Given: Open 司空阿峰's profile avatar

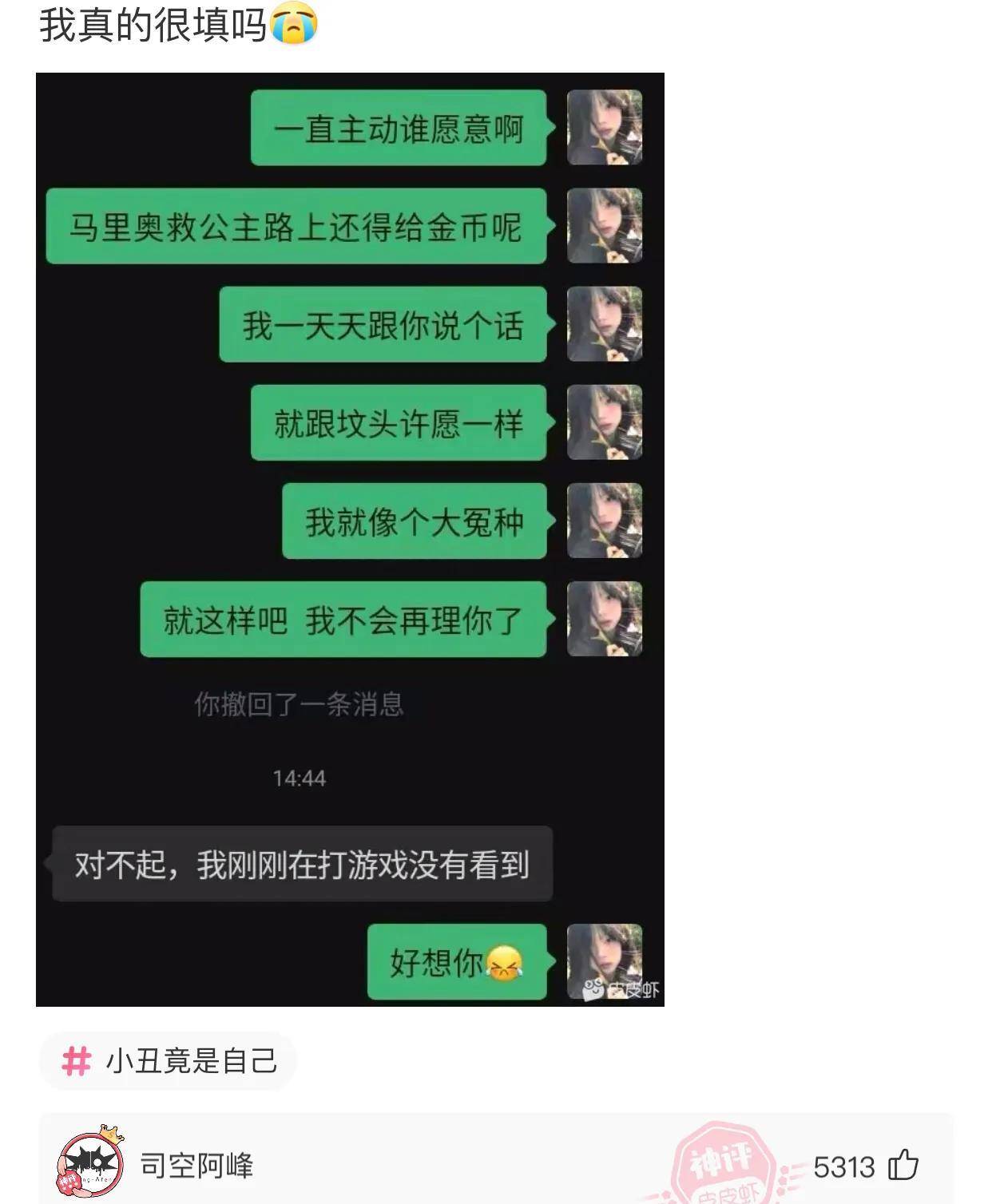Looking at the screenshot, I should pyautogui.click(x=90, y=1165).
